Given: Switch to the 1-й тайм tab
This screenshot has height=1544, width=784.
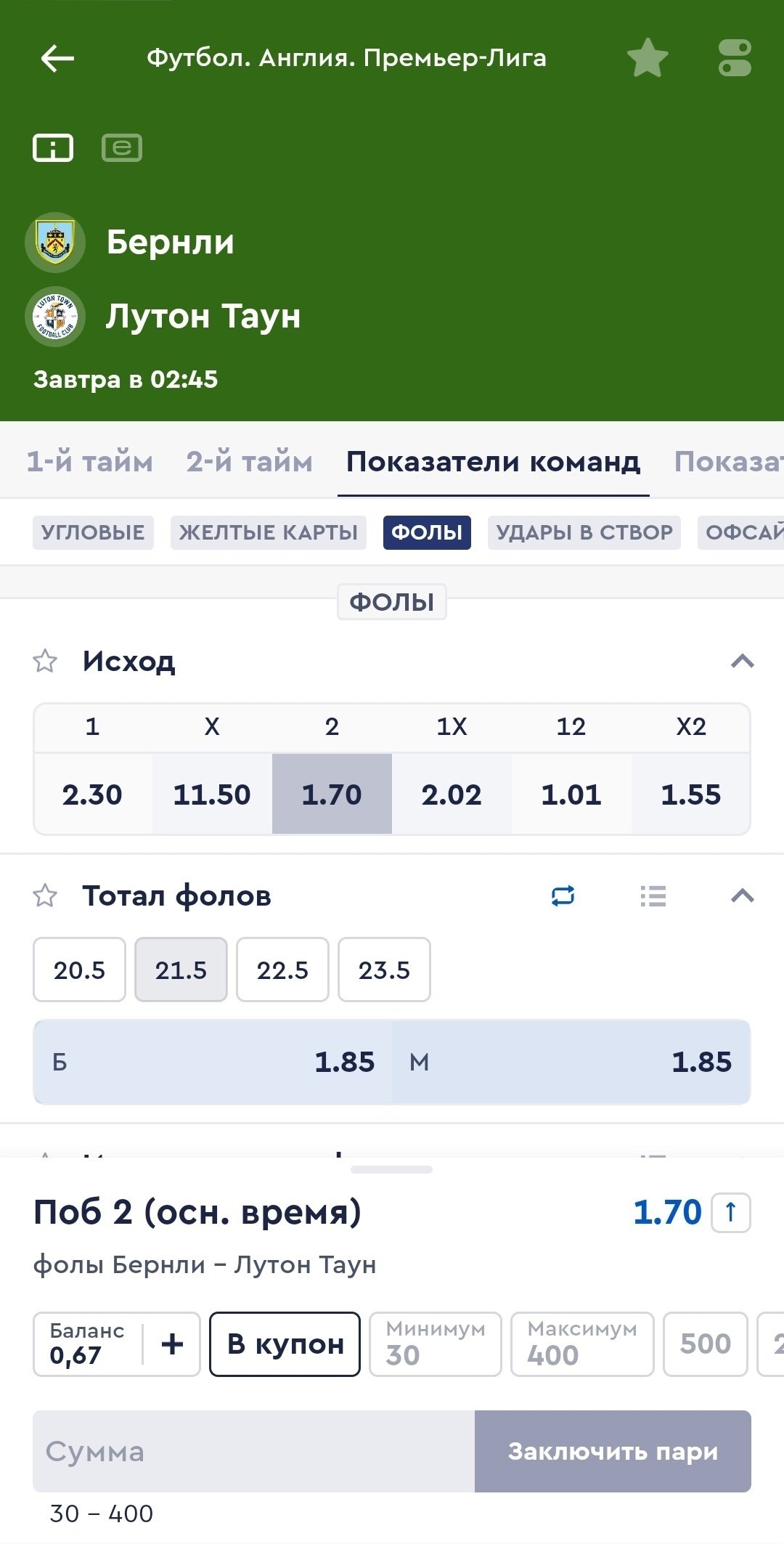Looking at the screenshot, I should [89, 462].
